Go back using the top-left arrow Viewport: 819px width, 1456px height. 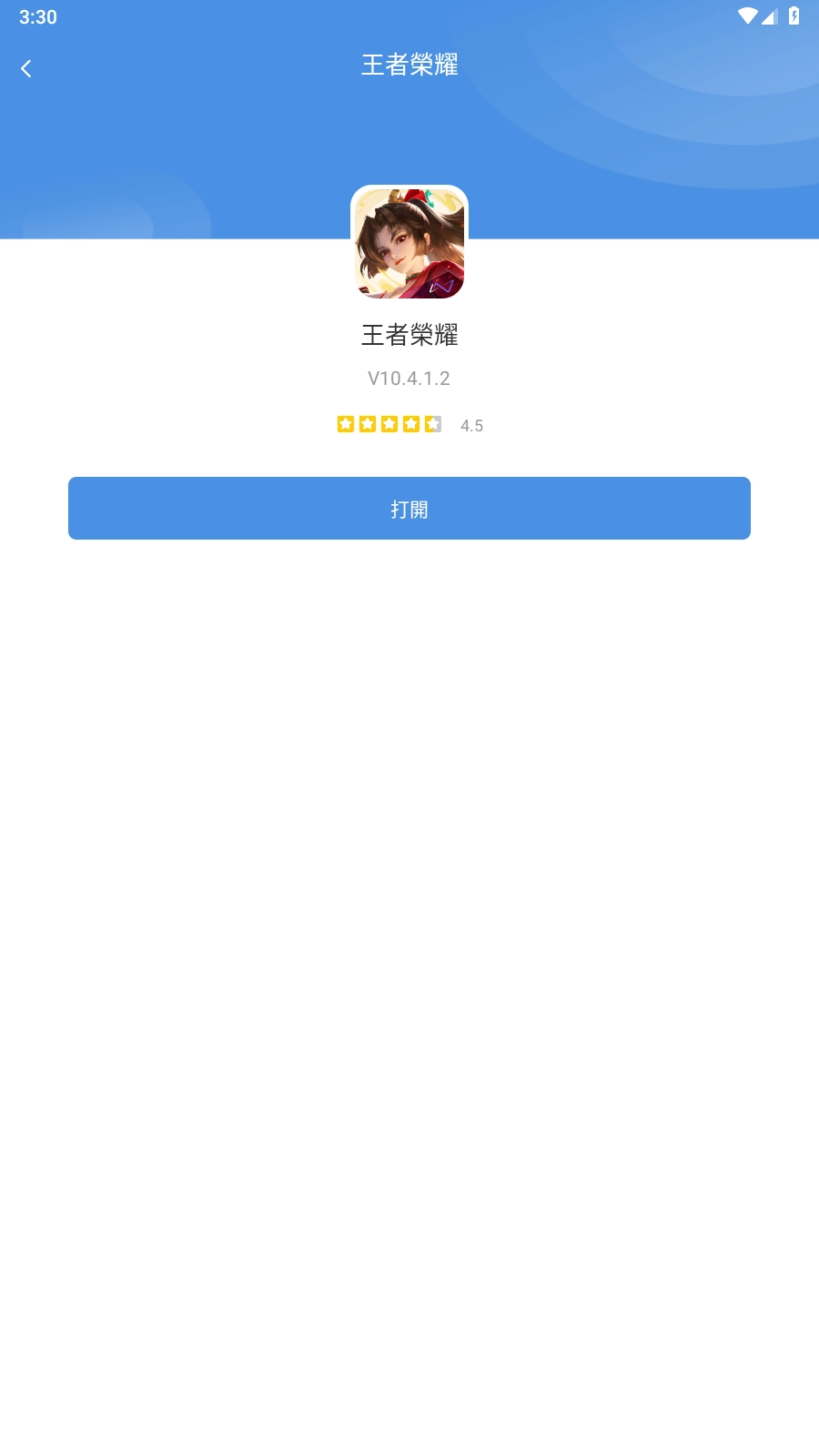click(26, 68)
